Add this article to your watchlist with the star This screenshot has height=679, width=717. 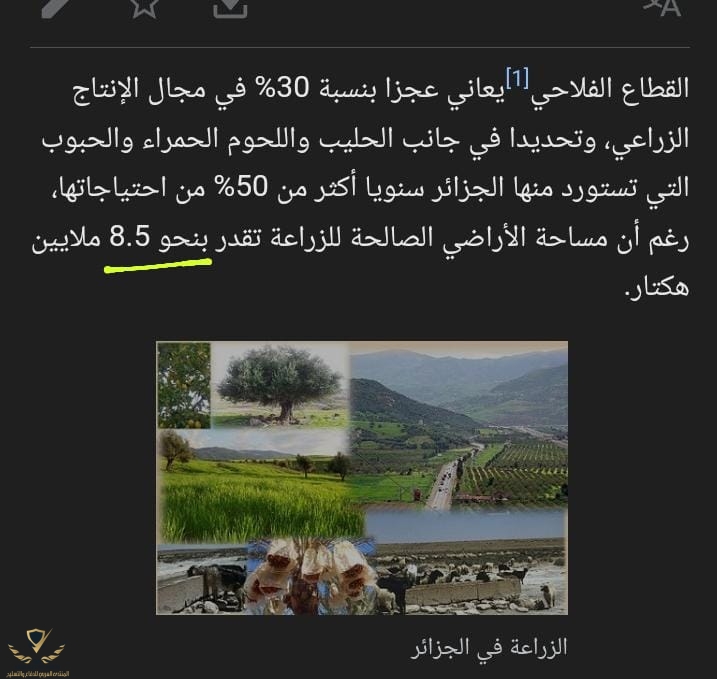pos(143,6)
